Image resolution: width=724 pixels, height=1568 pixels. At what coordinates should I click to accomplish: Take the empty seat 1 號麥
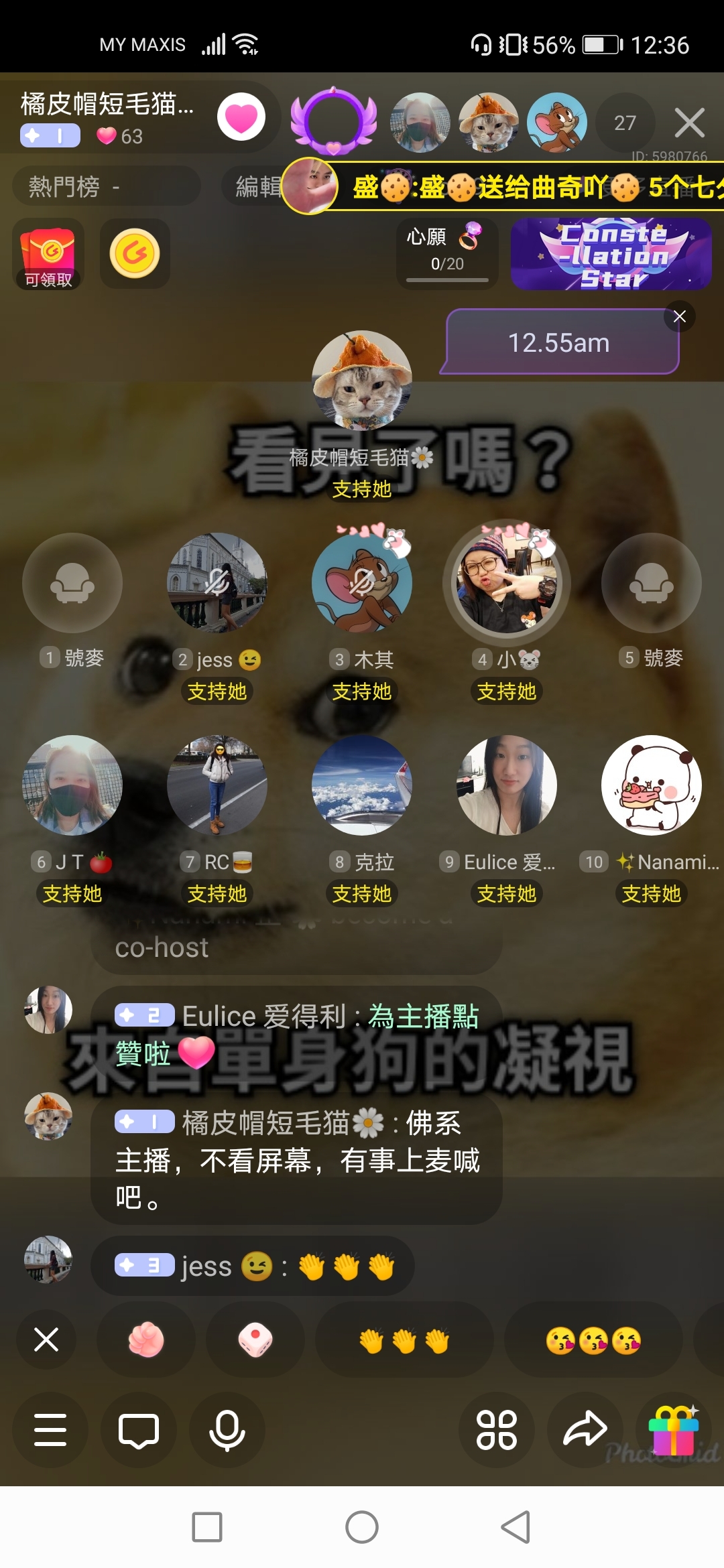72,583
